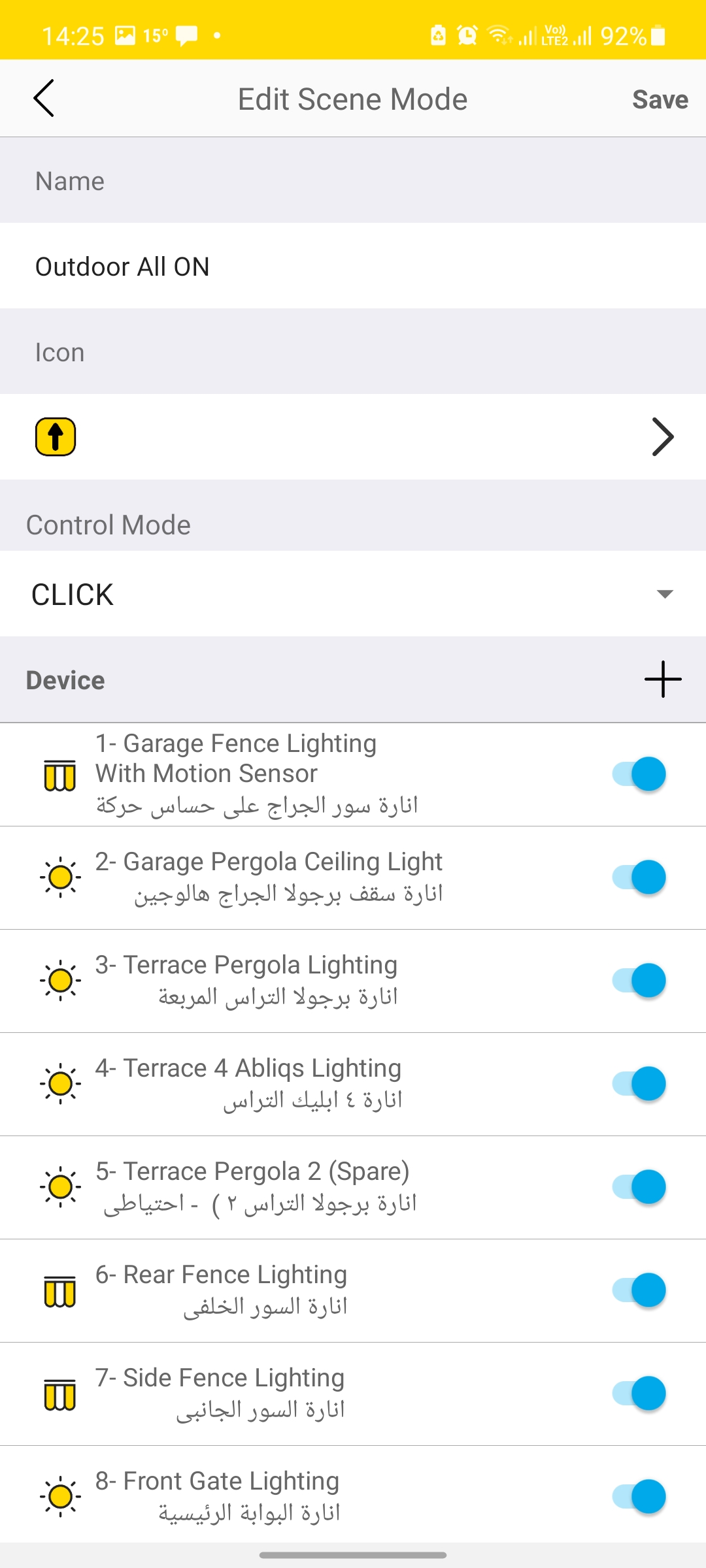Screen dimensions: 706x1568
Task: Turn off Rear Fence Lighting
Action: (x=639, y=1290)
